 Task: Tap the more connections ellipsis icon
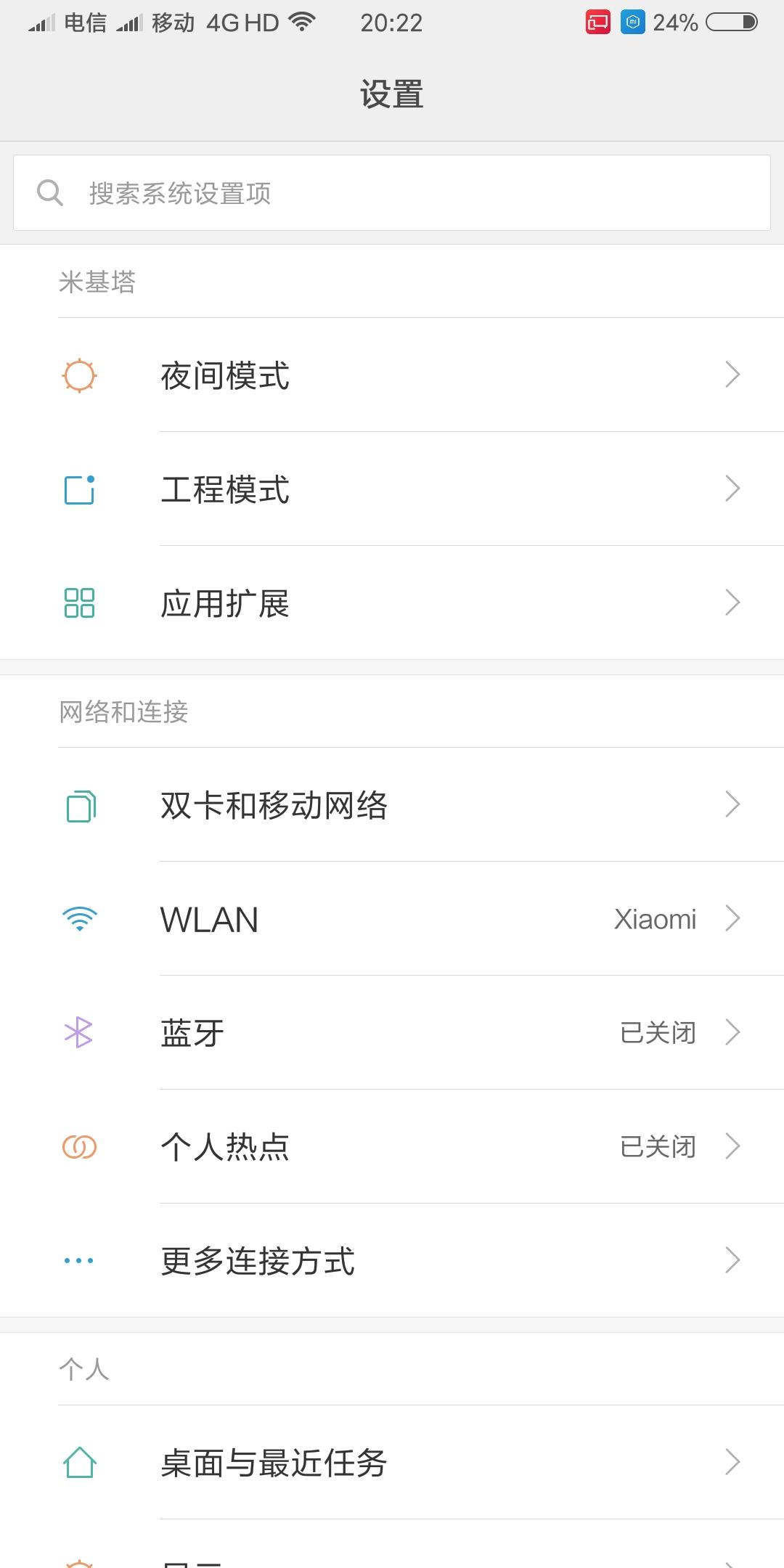tap(79, 1261)
